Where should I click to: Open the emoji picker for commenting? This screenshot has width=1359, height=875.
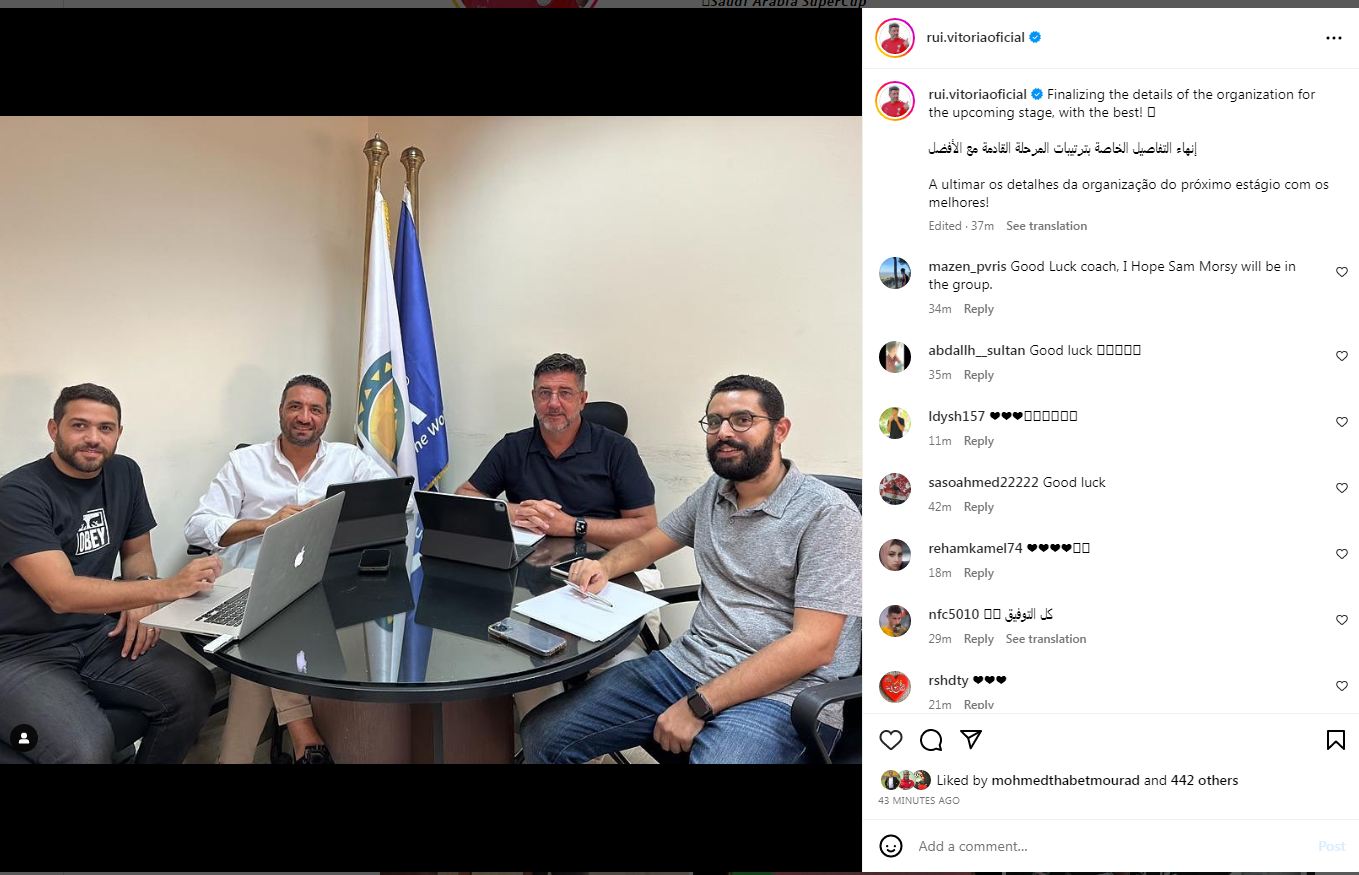tap(891, 846)
